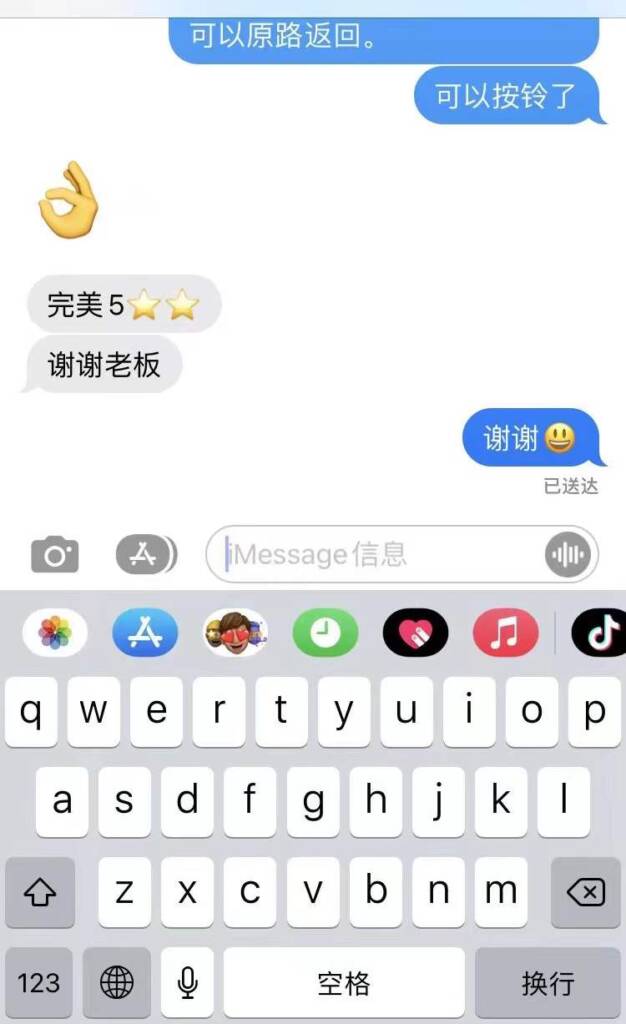The height and width of the screenshot is (1024, 626).
Task: Delete a character with the backspace key
Action: tap(585, 892)
